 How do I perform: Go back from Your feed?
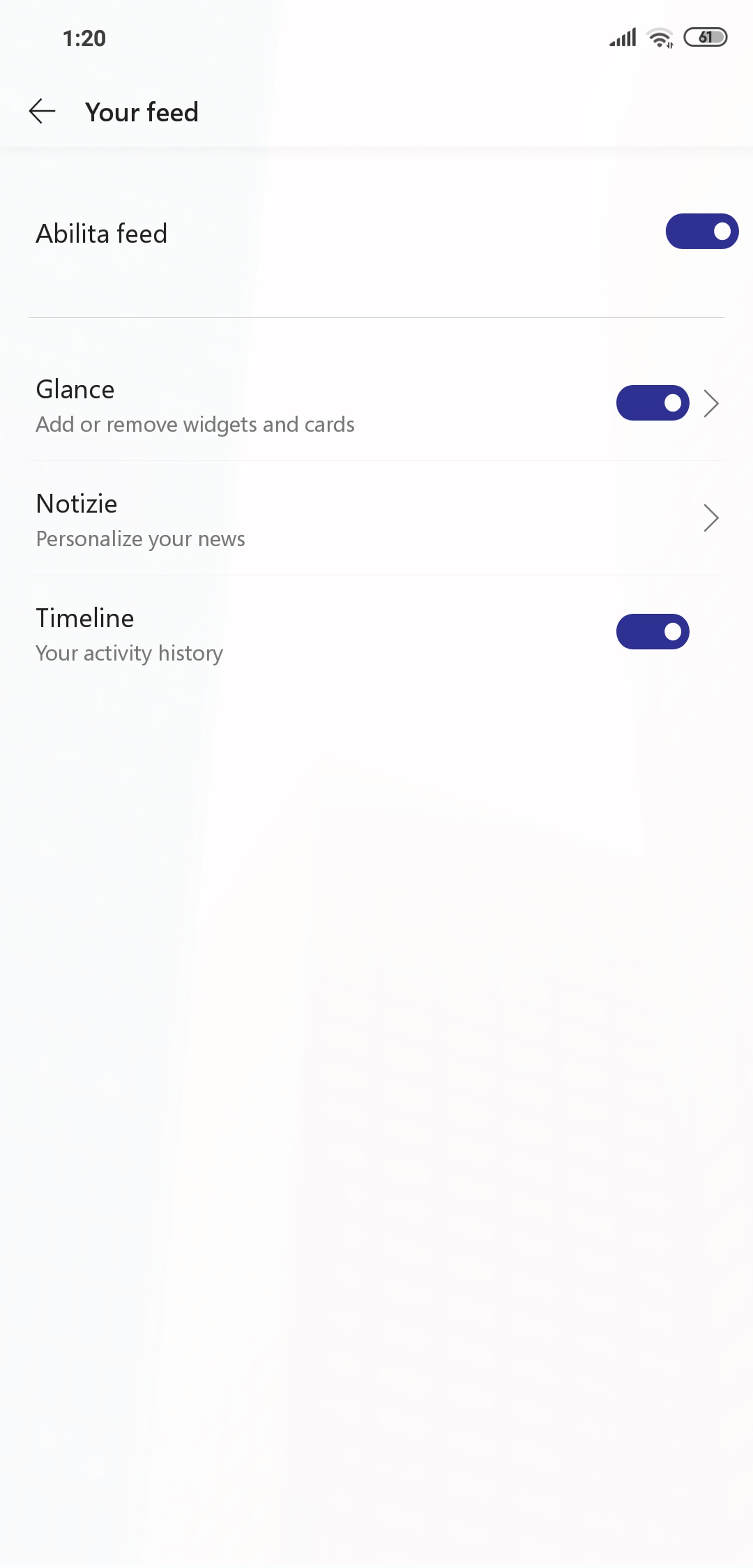42,112
